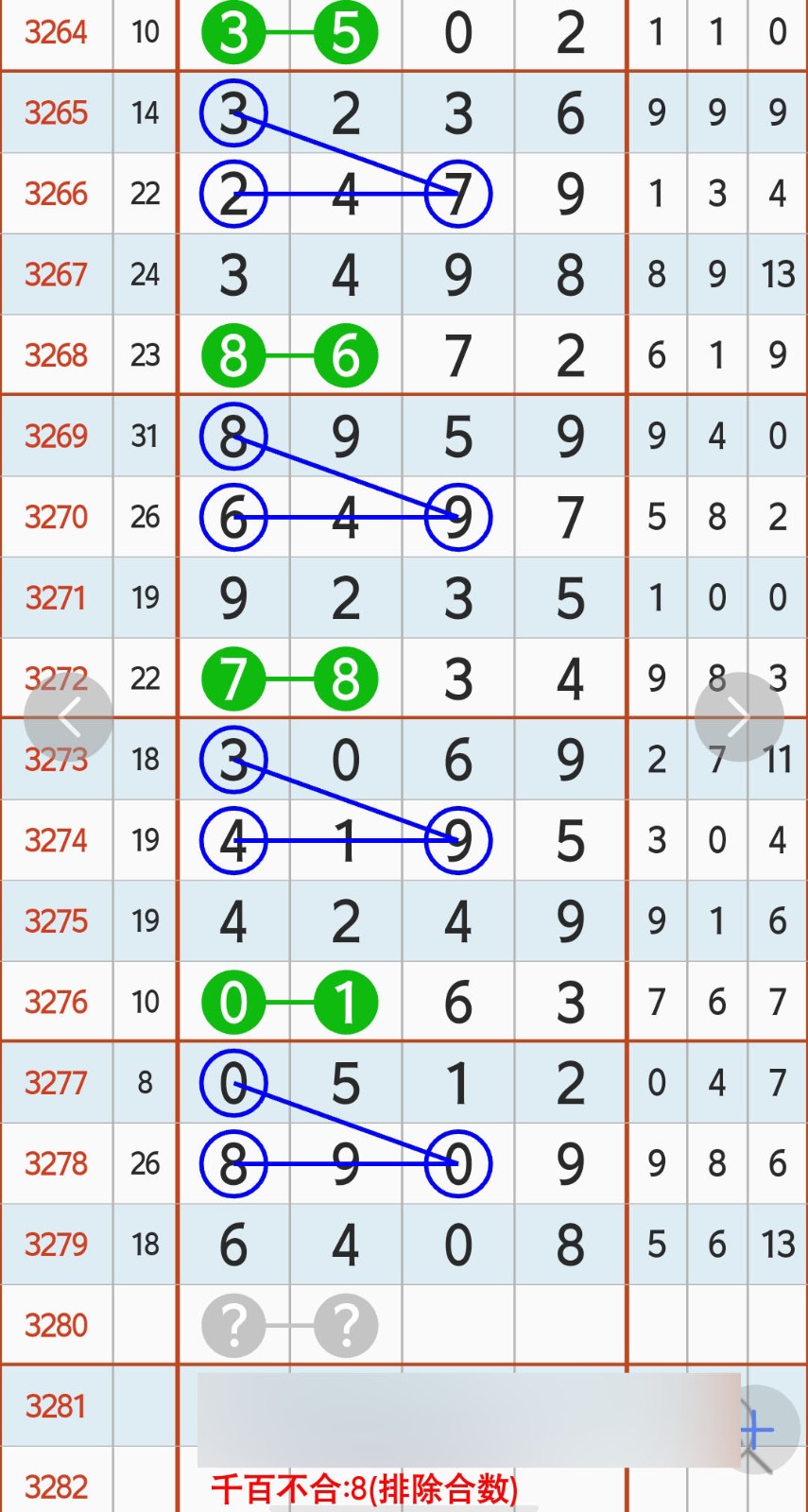808x1512 pixels.
Task: Select sum value 31 beside period 3269
Action: [x=145, y=436]
